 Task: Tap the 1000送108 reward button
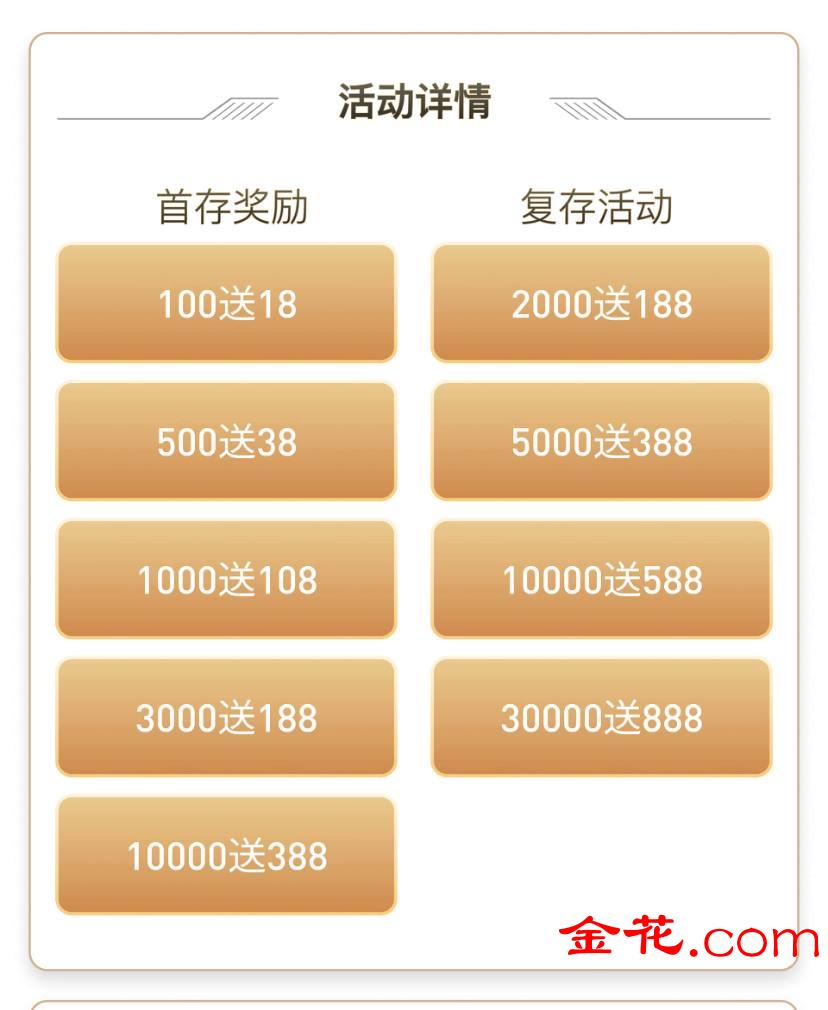(226, 579)
